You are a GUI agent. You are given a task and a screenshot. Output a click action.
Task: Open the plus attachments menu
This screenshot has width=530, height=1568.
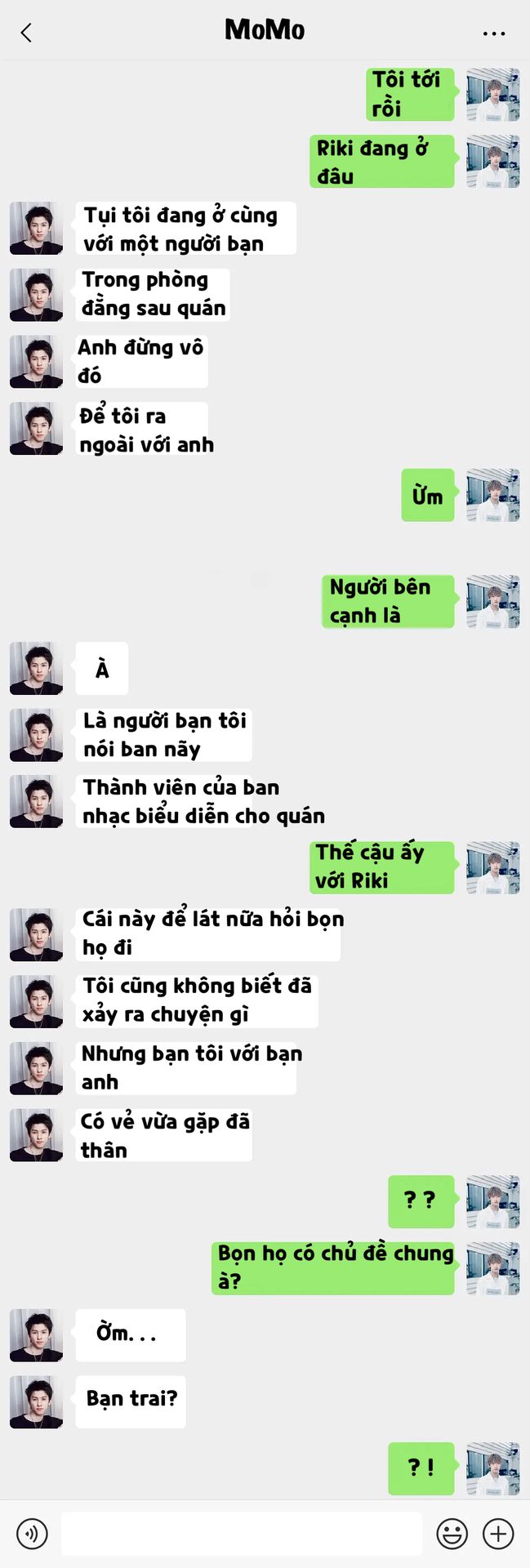click(498, 1534)
